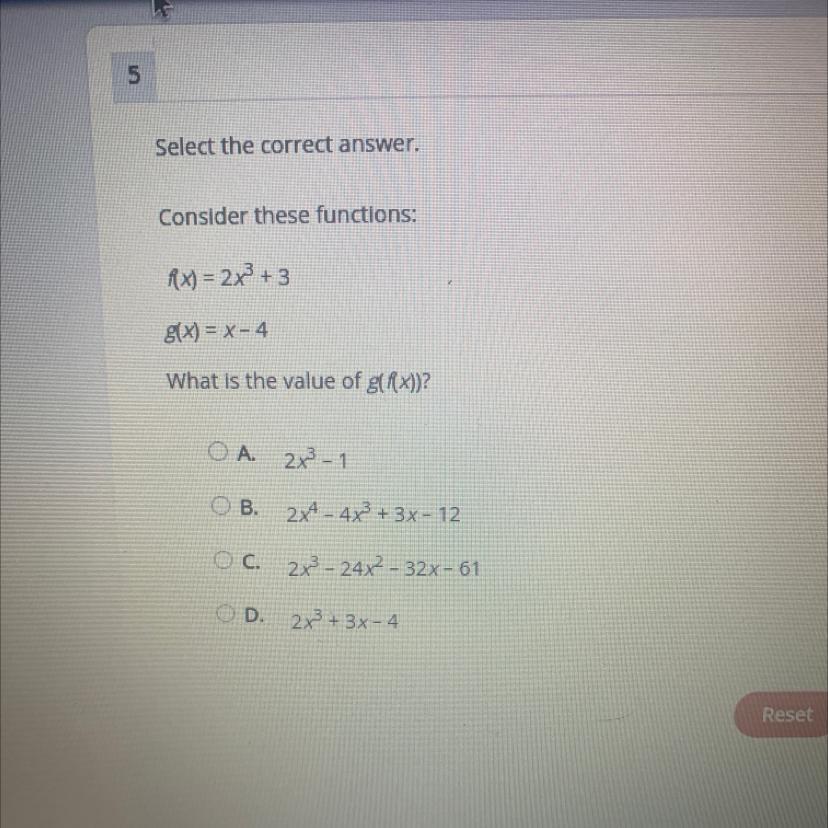828x828 pixels.
Task: Pick answer C: 2x³ − 24x² − 32x − 61
Action: point(224,560)
